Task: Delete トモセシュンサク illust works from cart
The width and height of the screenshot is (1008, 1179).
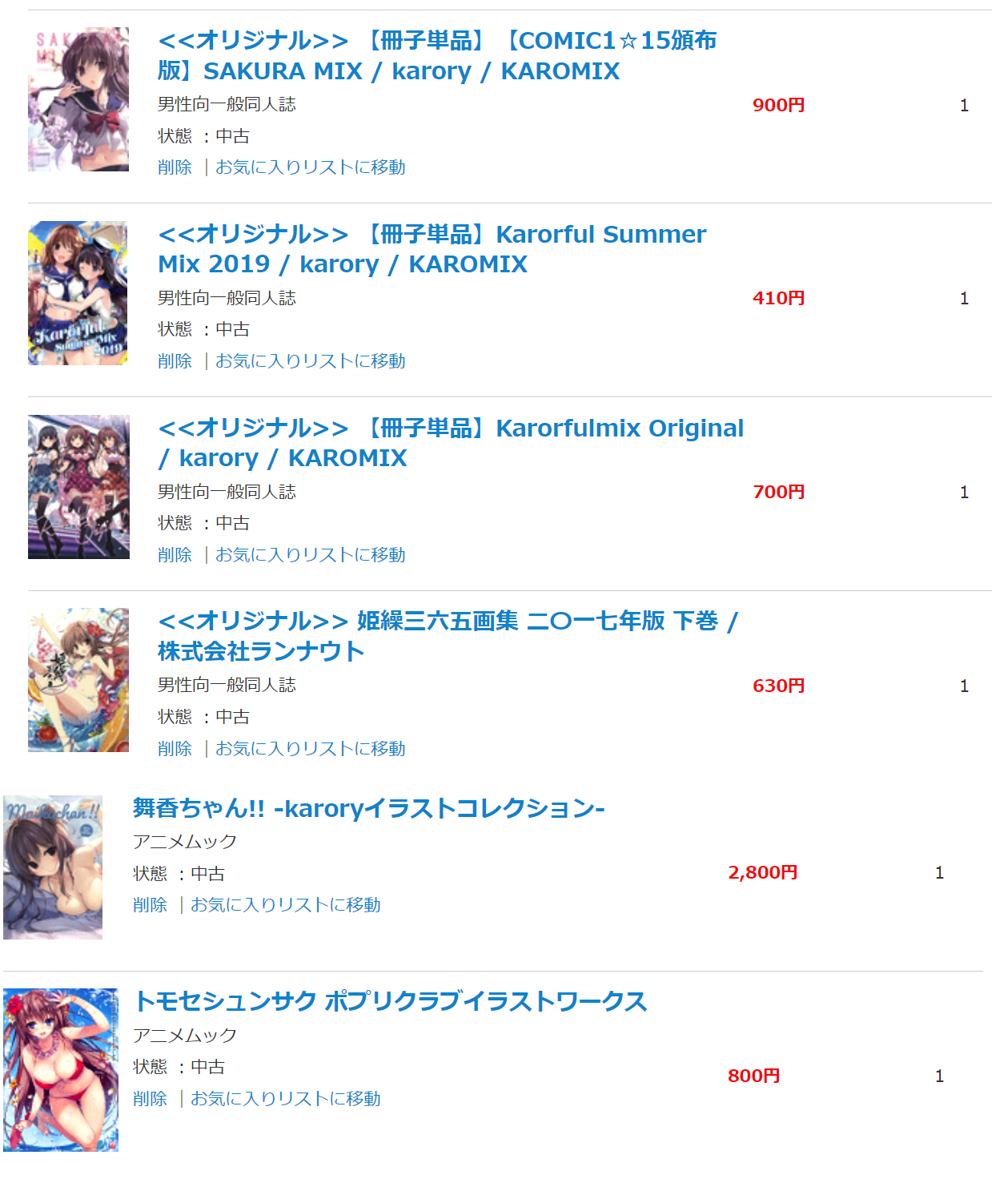Action: click(x=150, y=1099)
